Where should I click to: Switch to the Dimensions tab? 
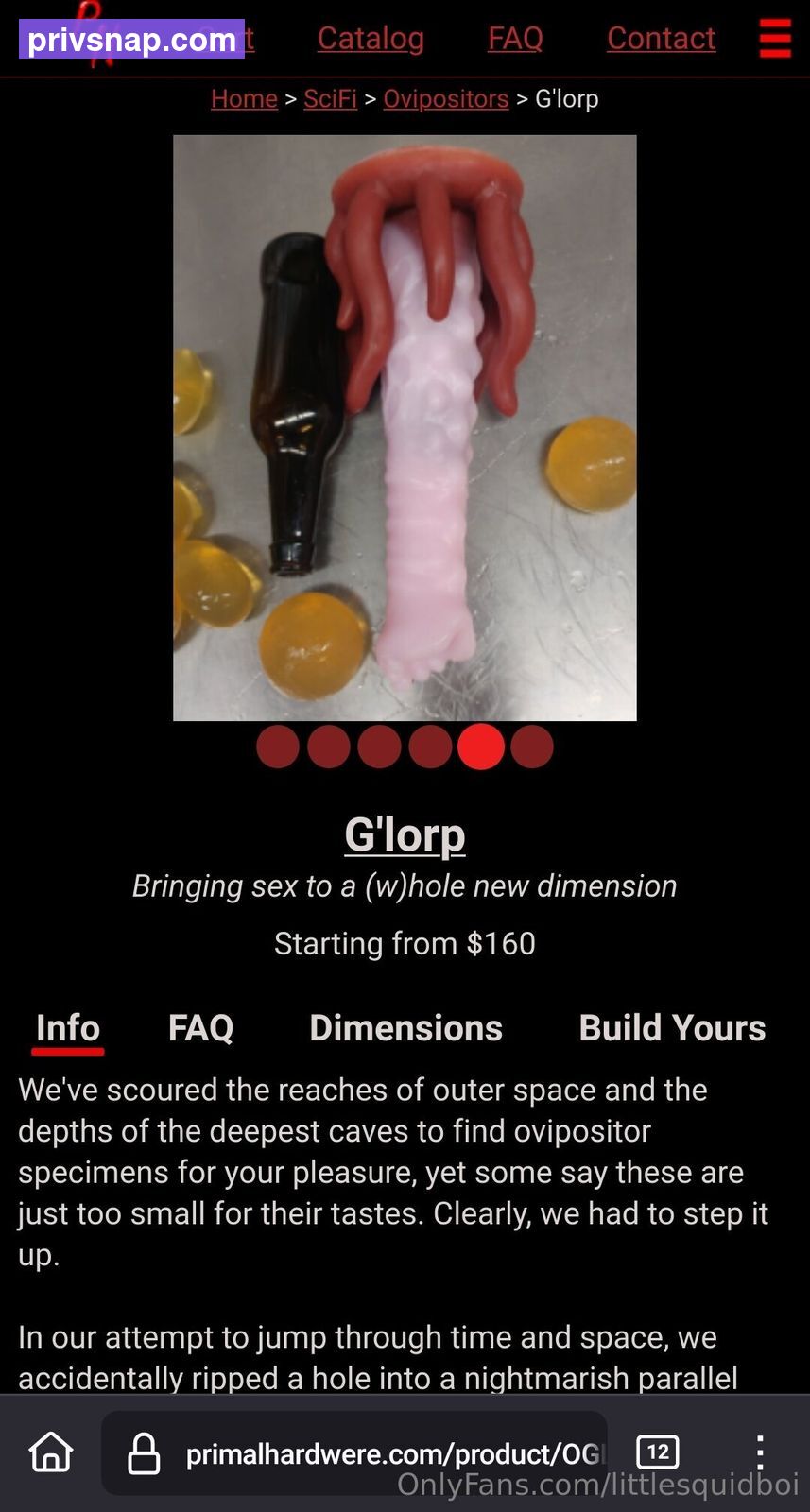[405, 1027]
